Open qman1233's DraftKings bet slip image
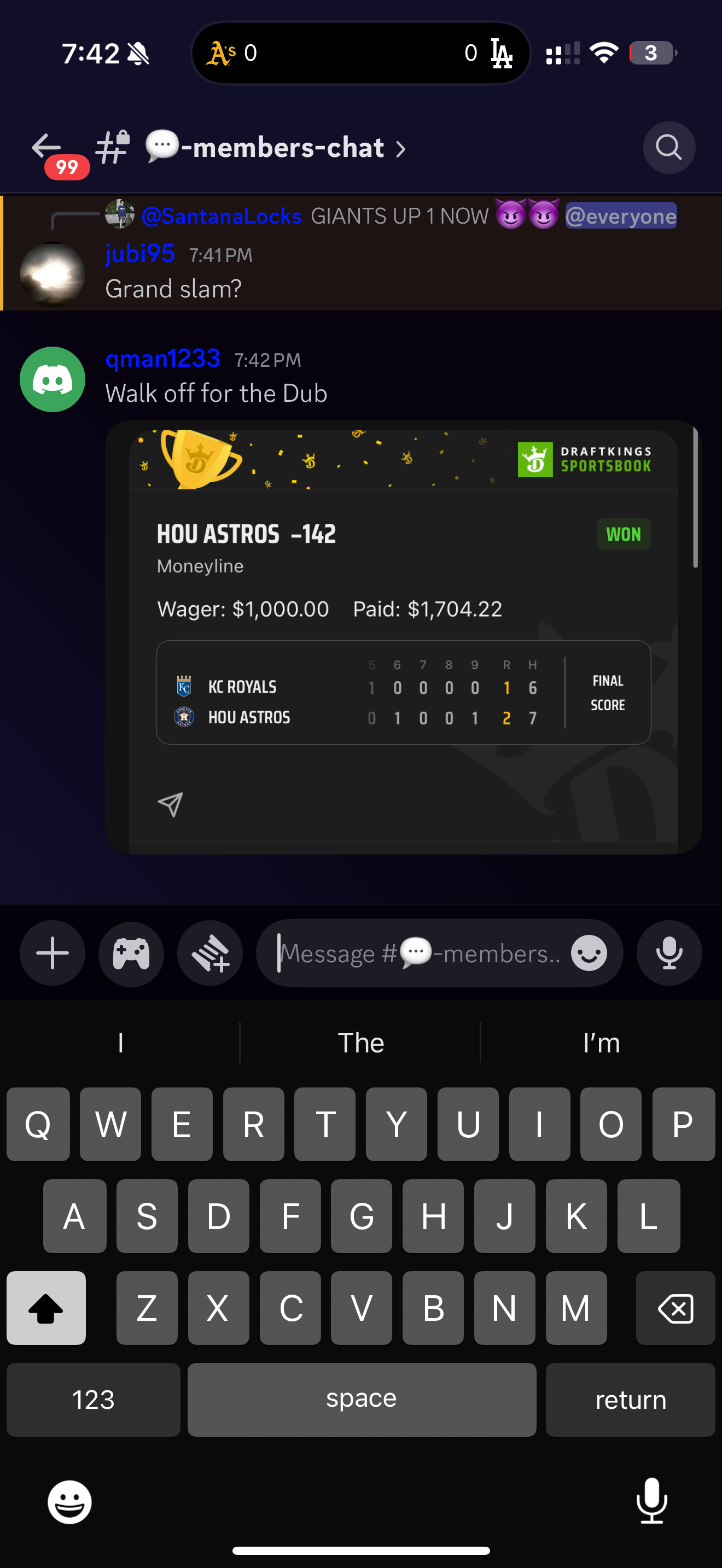722x1568 pixels. pos(403,636)
